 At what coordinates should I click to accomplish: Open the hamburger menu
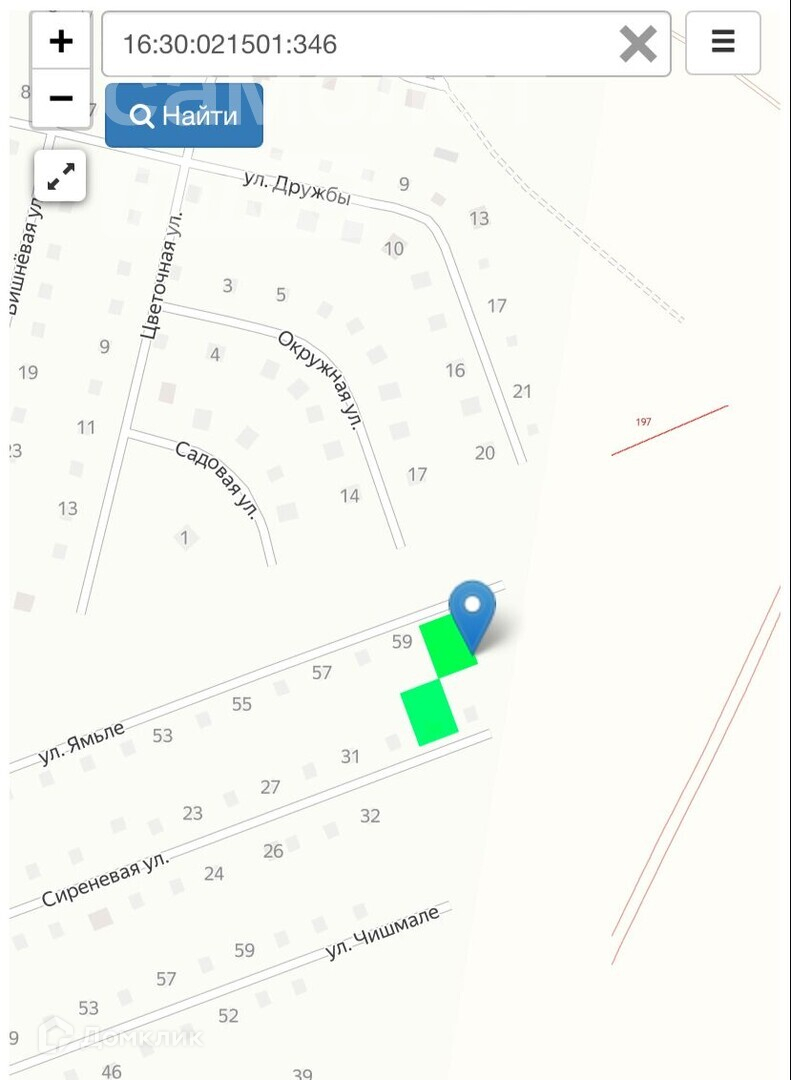click(x=723, y=42)
